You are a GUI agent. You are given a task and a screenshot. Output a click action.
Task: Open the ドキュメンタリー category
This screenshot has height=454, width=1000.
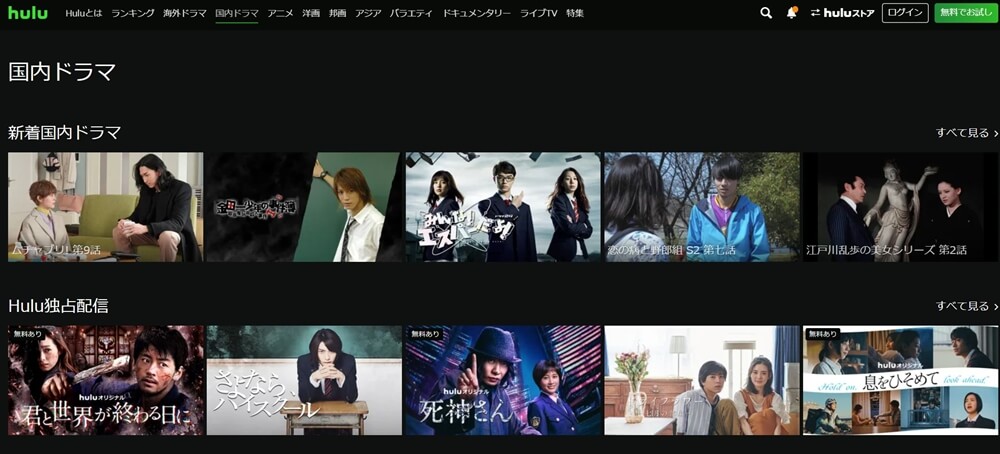[x=476, y=13]
